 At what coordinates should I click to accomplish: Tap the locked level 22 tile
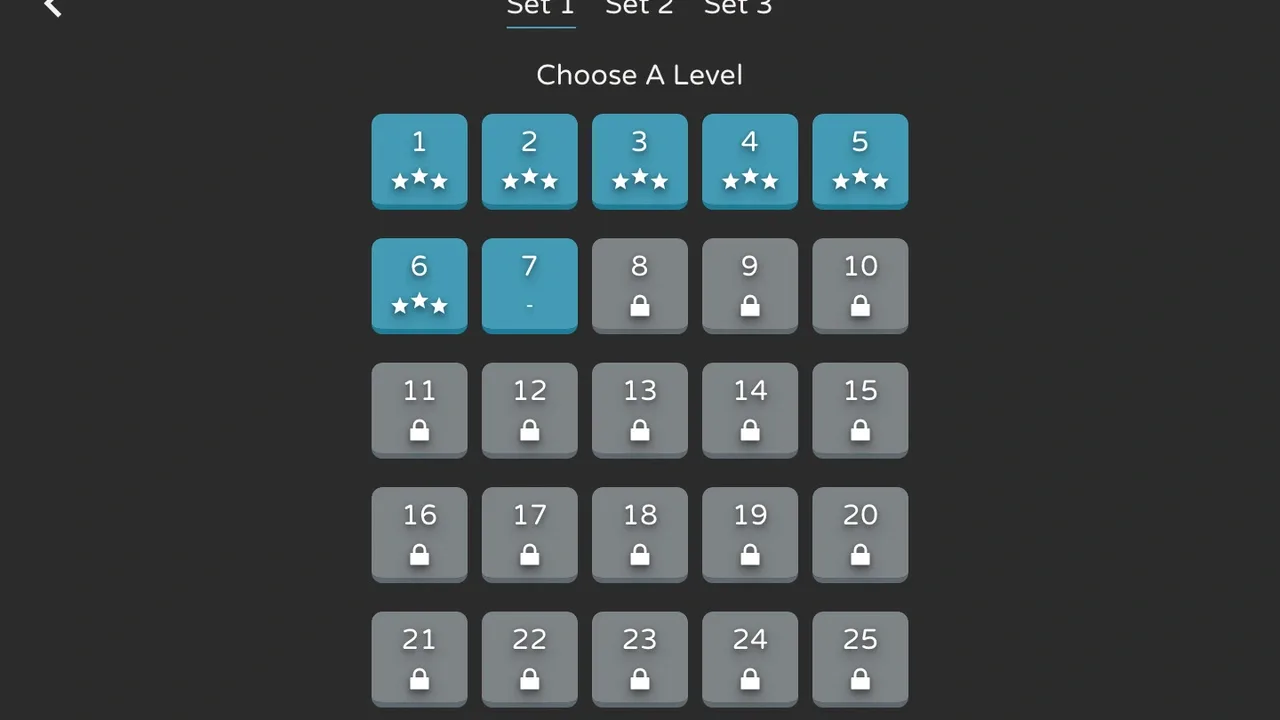530,659
